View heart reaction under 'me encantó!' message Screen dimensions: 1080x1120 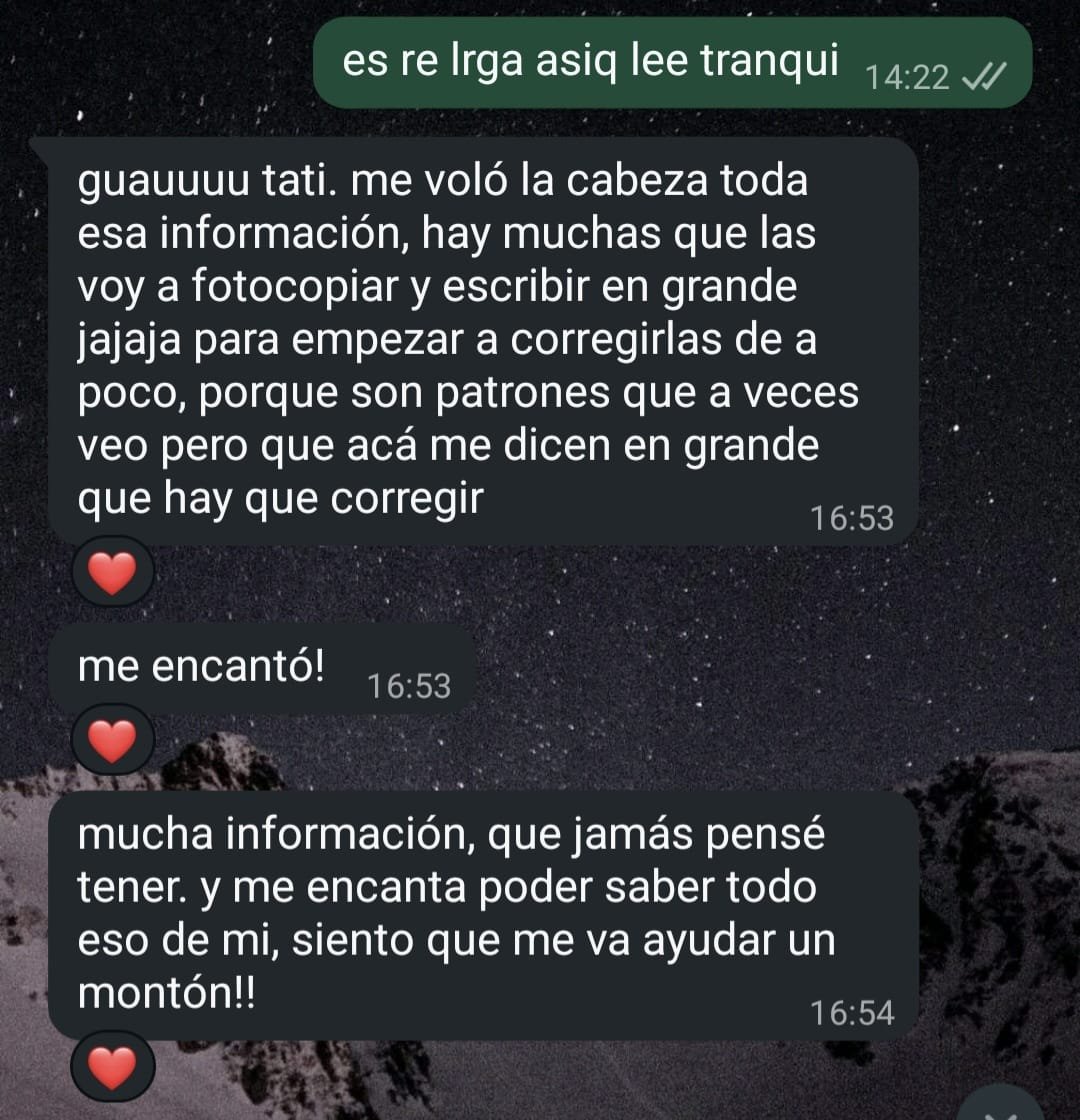[112, 742]
